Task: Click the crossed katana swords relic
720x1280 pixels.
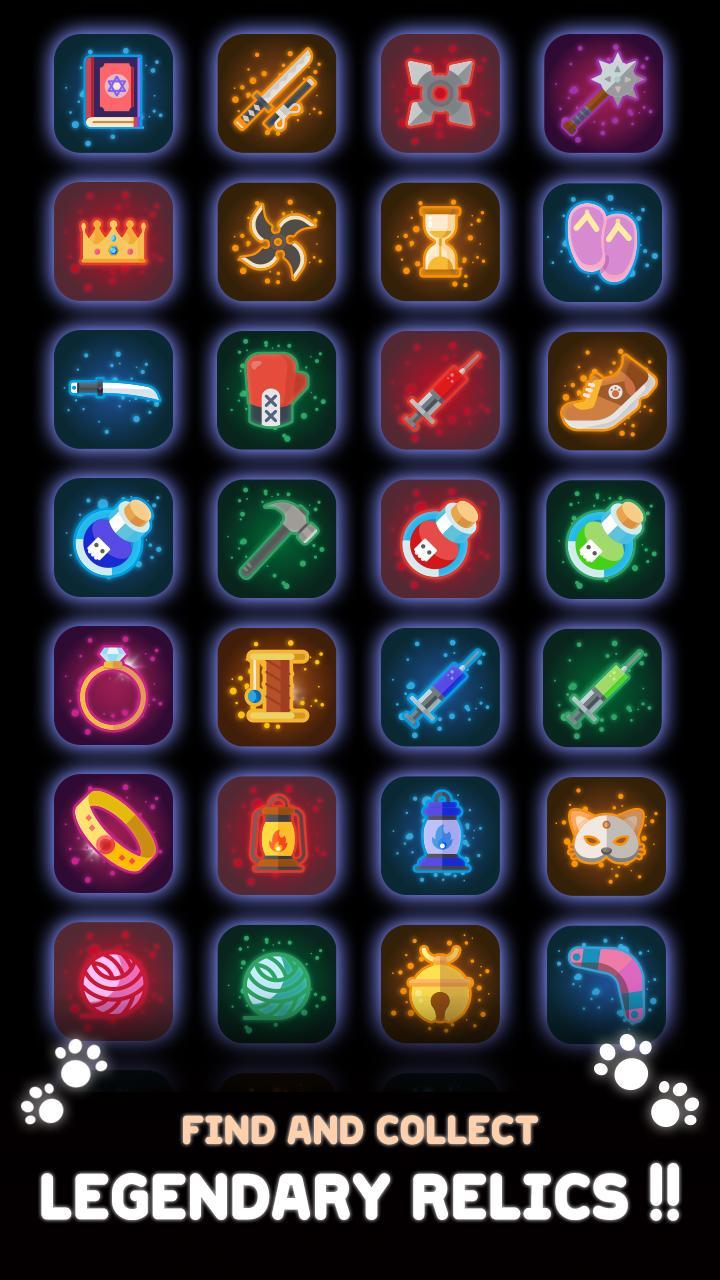Action: point(277,93)
